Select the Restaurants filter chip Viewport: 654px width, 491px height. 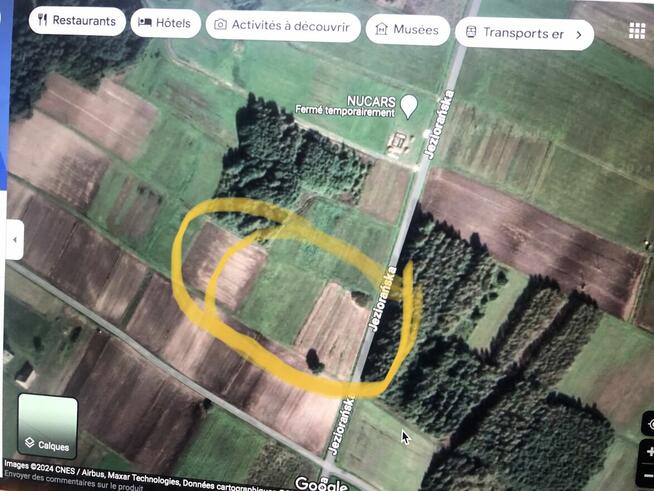coord(76,20)
